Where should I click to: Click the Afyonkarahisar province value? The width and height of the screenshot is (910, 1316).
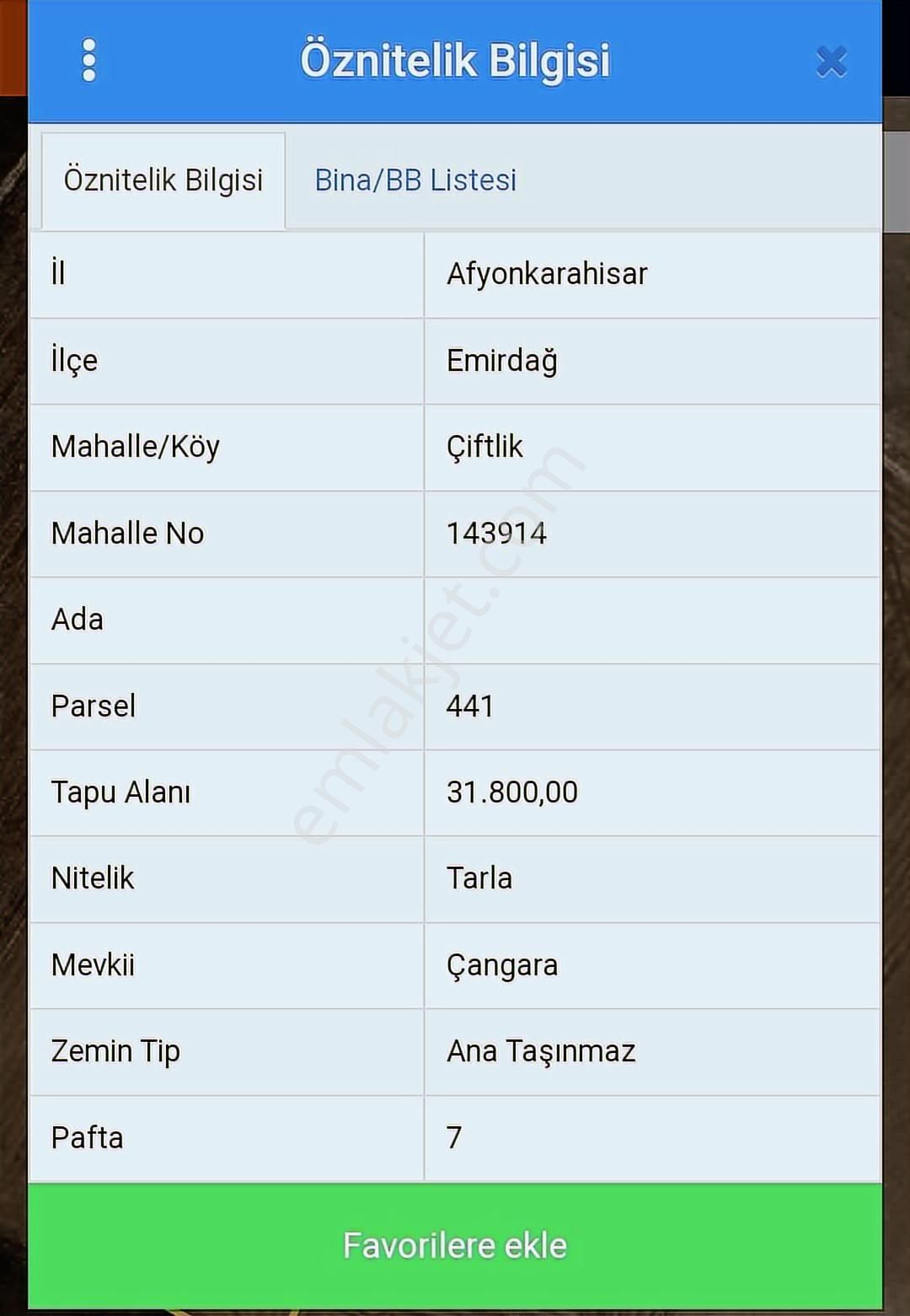(x=547, y=273)
